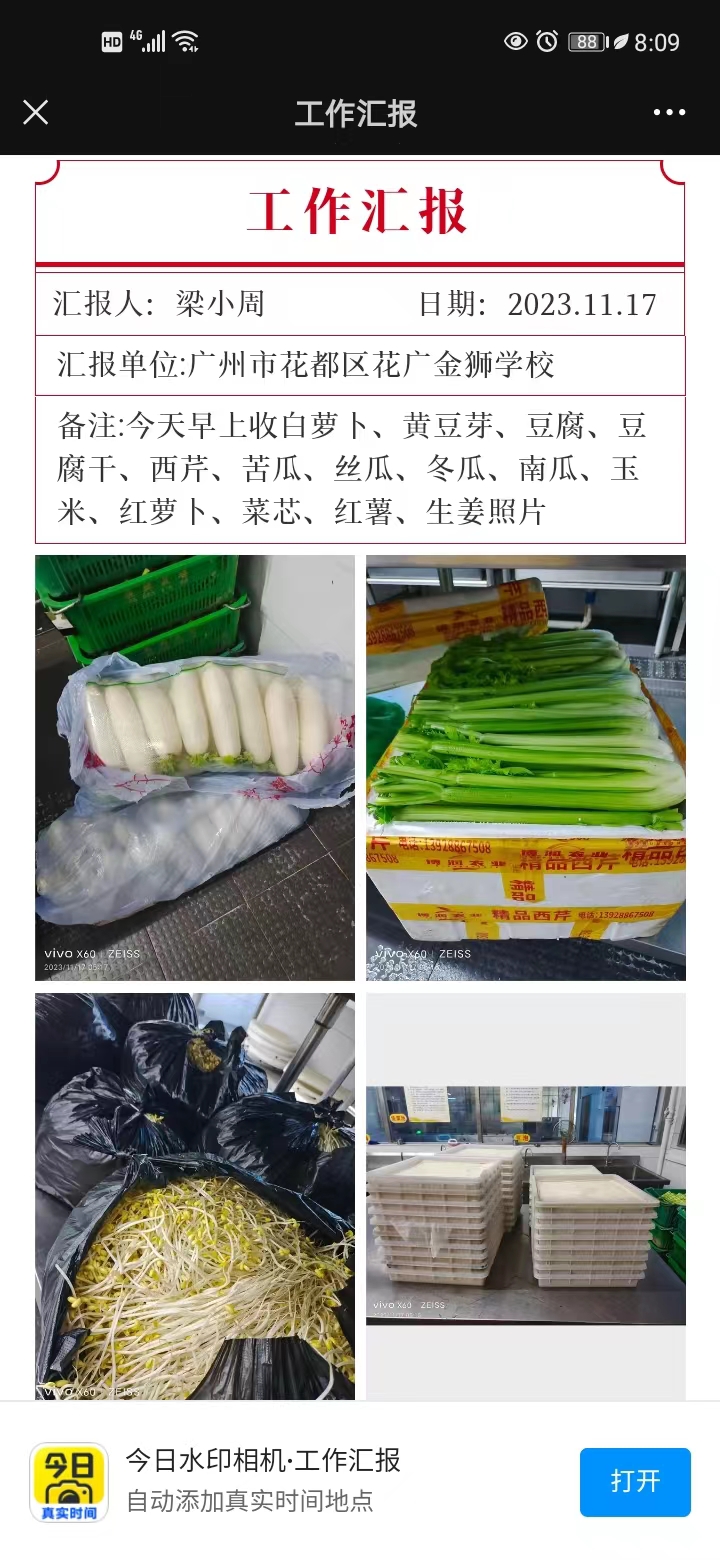
Task: View the celery box photo
Action: click(525, 767)
